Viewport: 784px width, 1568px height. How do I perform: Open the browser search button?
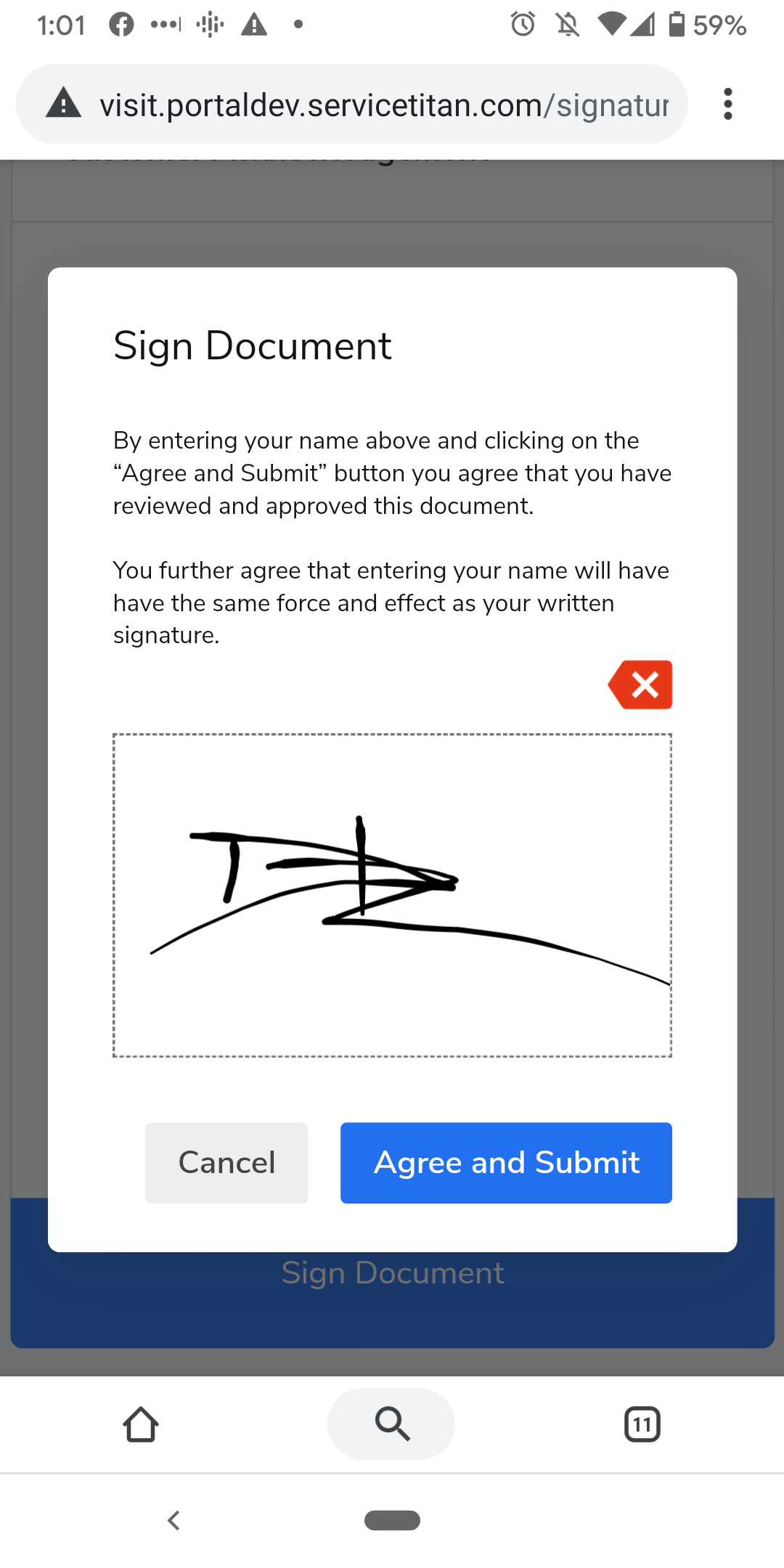point(391,1424)
